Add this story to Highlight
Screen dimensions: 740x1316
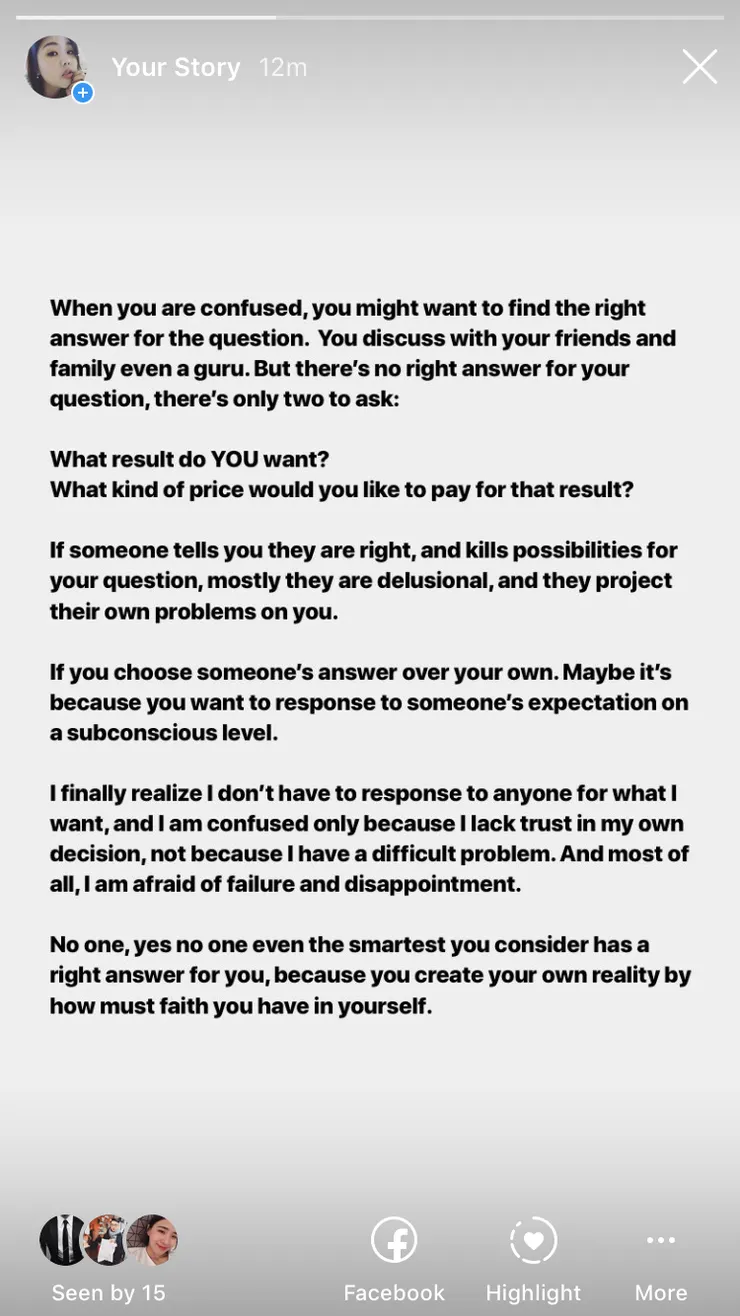pos(533,1259)
